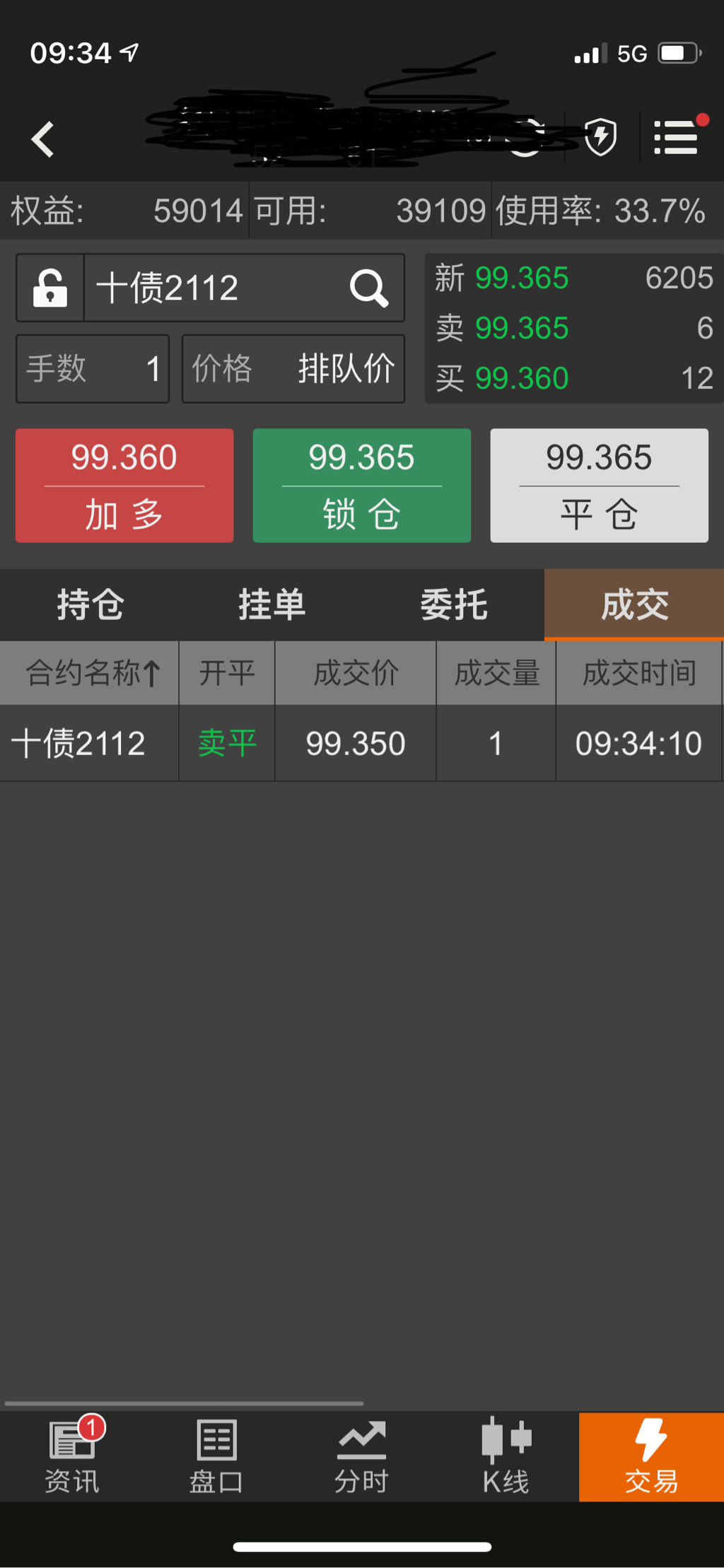Switch to the 分时 chart tab
The height and width of the screenshot is (1568, 724).
click(361, 1458)
